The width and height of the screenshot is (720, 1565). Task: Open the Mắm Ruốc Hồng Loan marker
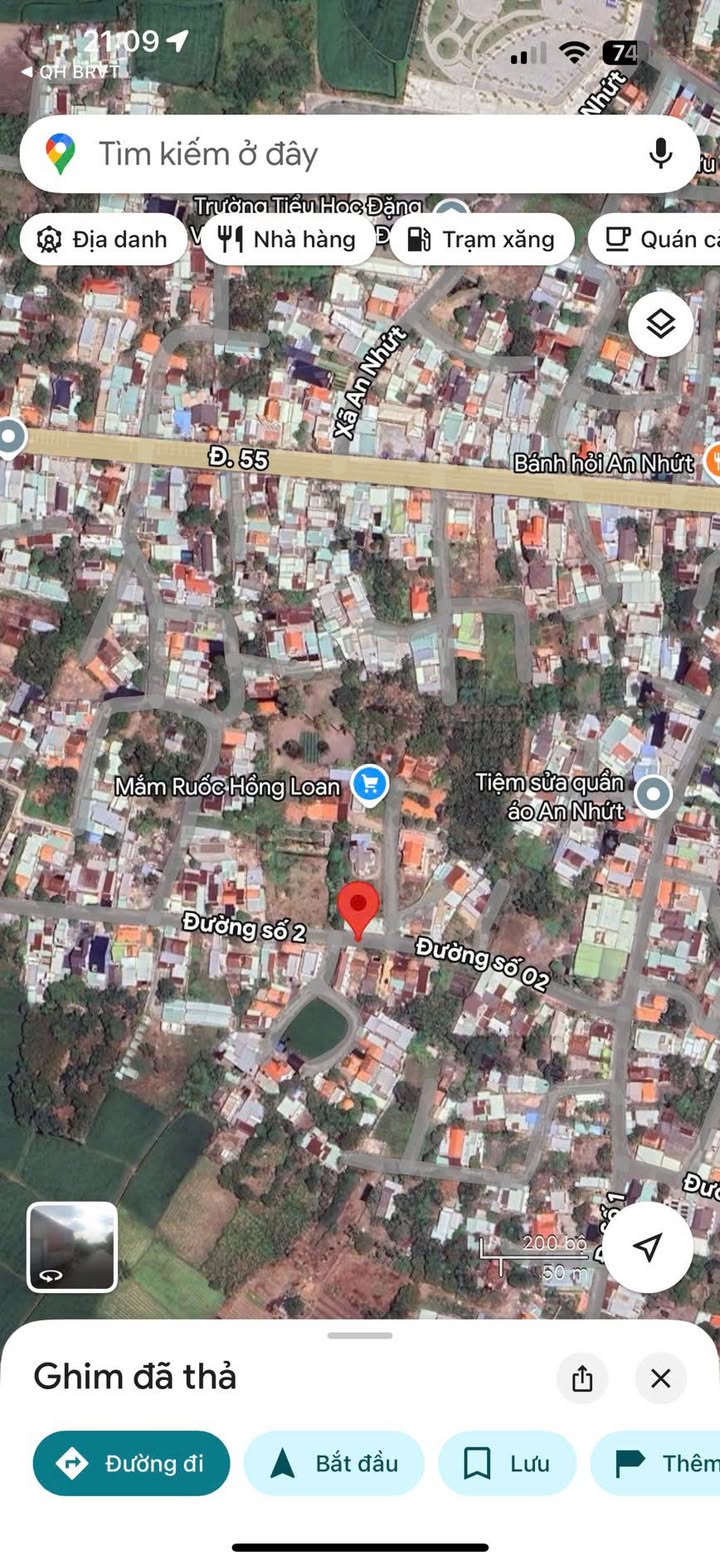click(370, 784)
